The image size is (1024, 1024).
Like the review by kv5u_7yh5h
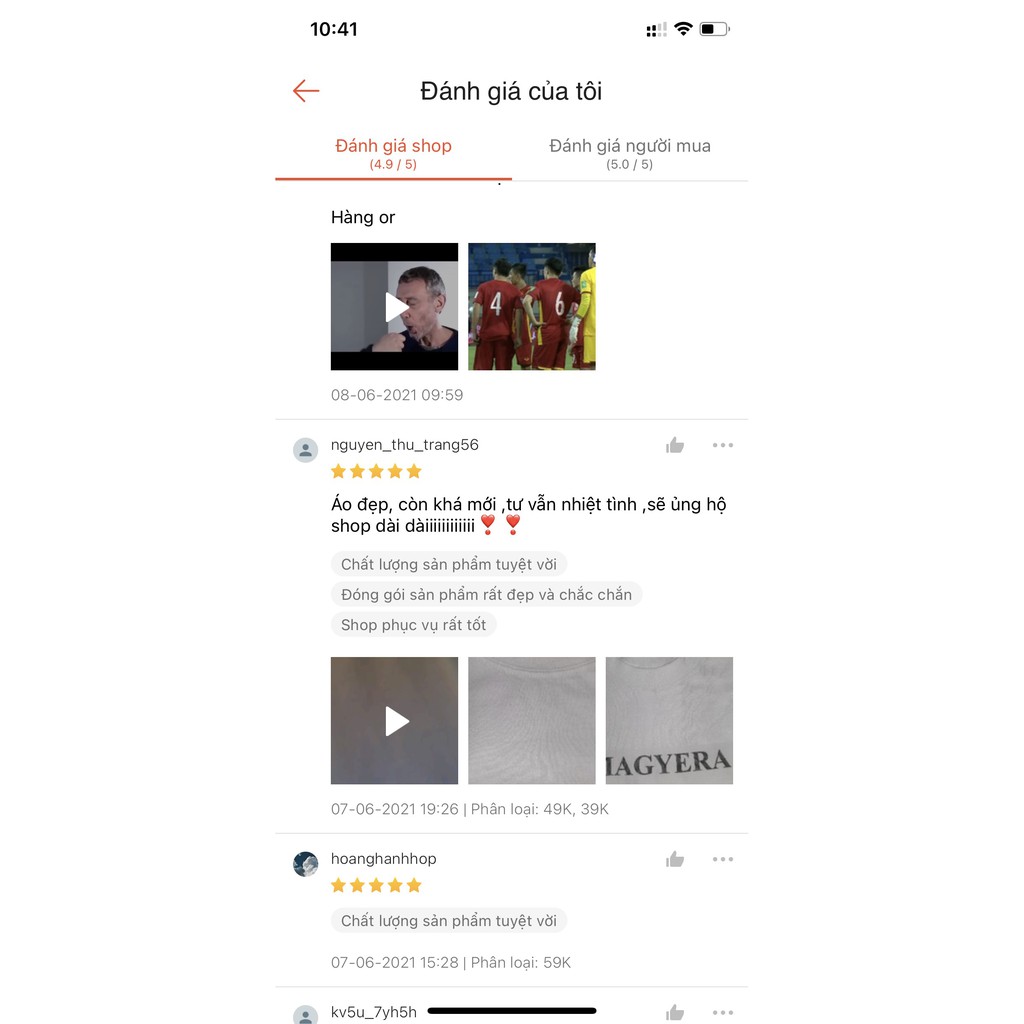coord(675,1013)
